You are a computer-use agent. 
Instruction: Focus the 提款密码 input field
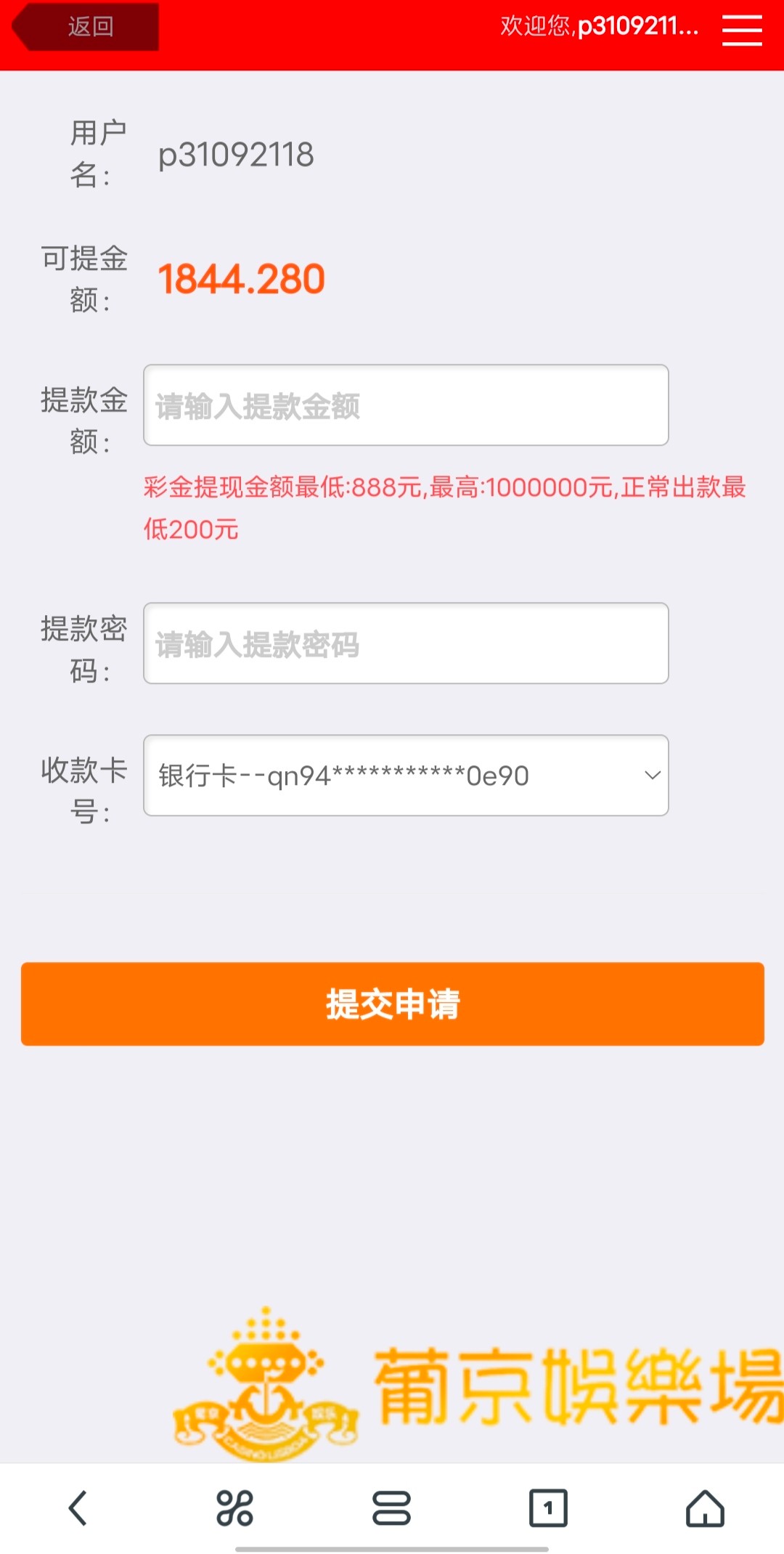pyautogui.click(x=405, y=643)
